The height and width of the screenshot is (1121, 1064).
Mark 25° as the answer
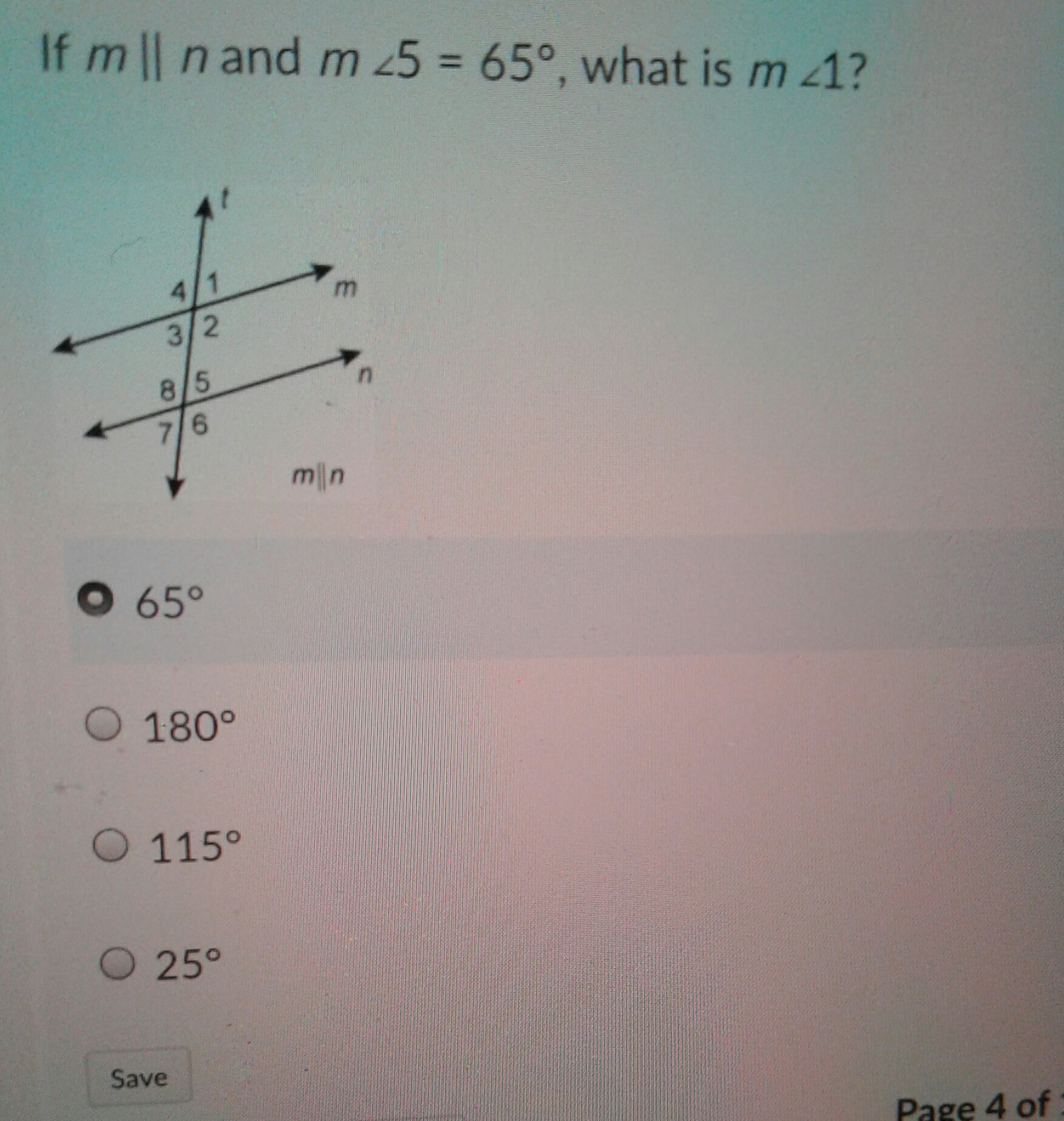[x=117, y=963]
